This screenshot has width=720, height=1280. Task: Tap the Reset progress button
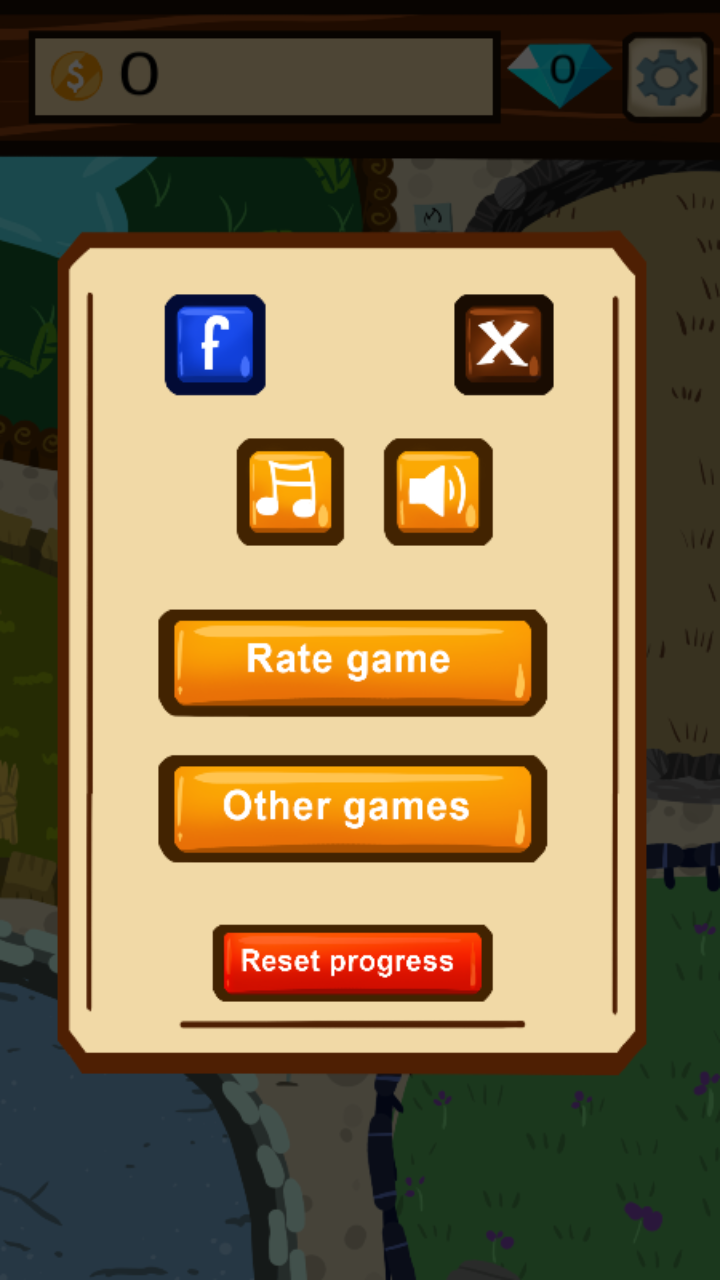(352, 962)
